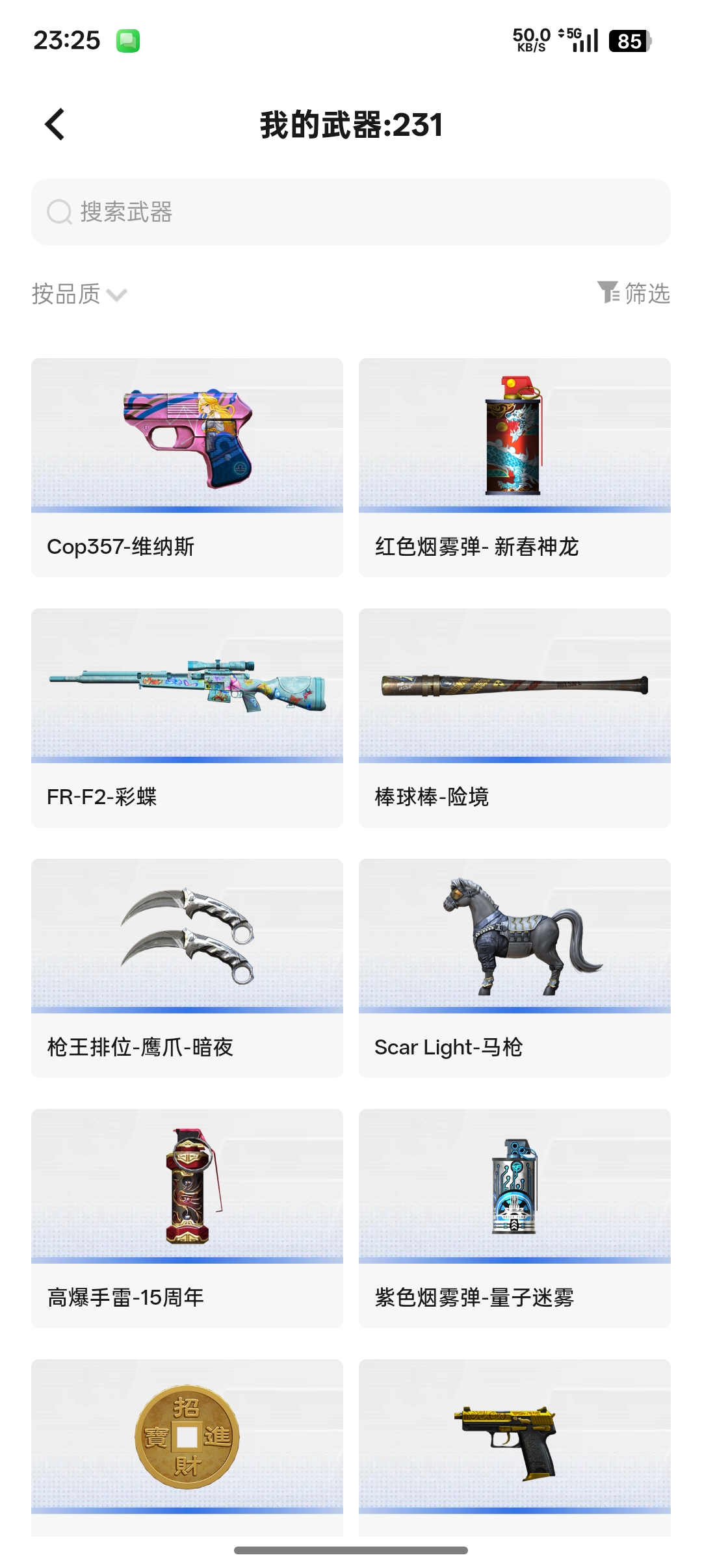Go back using the top-left arrow
Screen dimensions: 702x1568
point(55,124)
